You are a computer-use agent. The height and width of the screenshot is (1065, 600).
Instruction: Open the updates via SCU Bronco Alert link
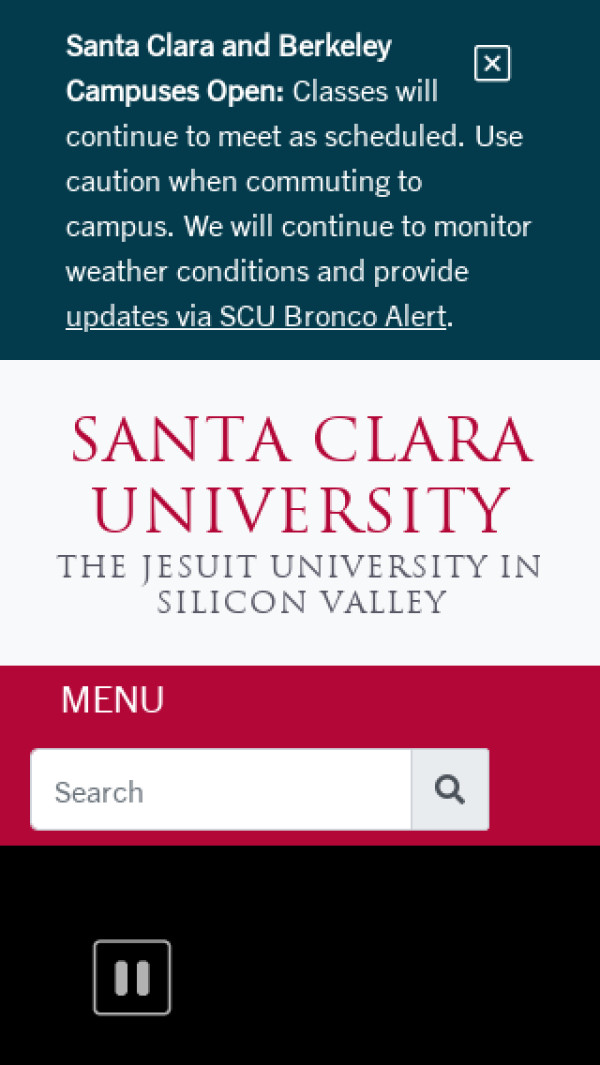click(x=255, y=317)
